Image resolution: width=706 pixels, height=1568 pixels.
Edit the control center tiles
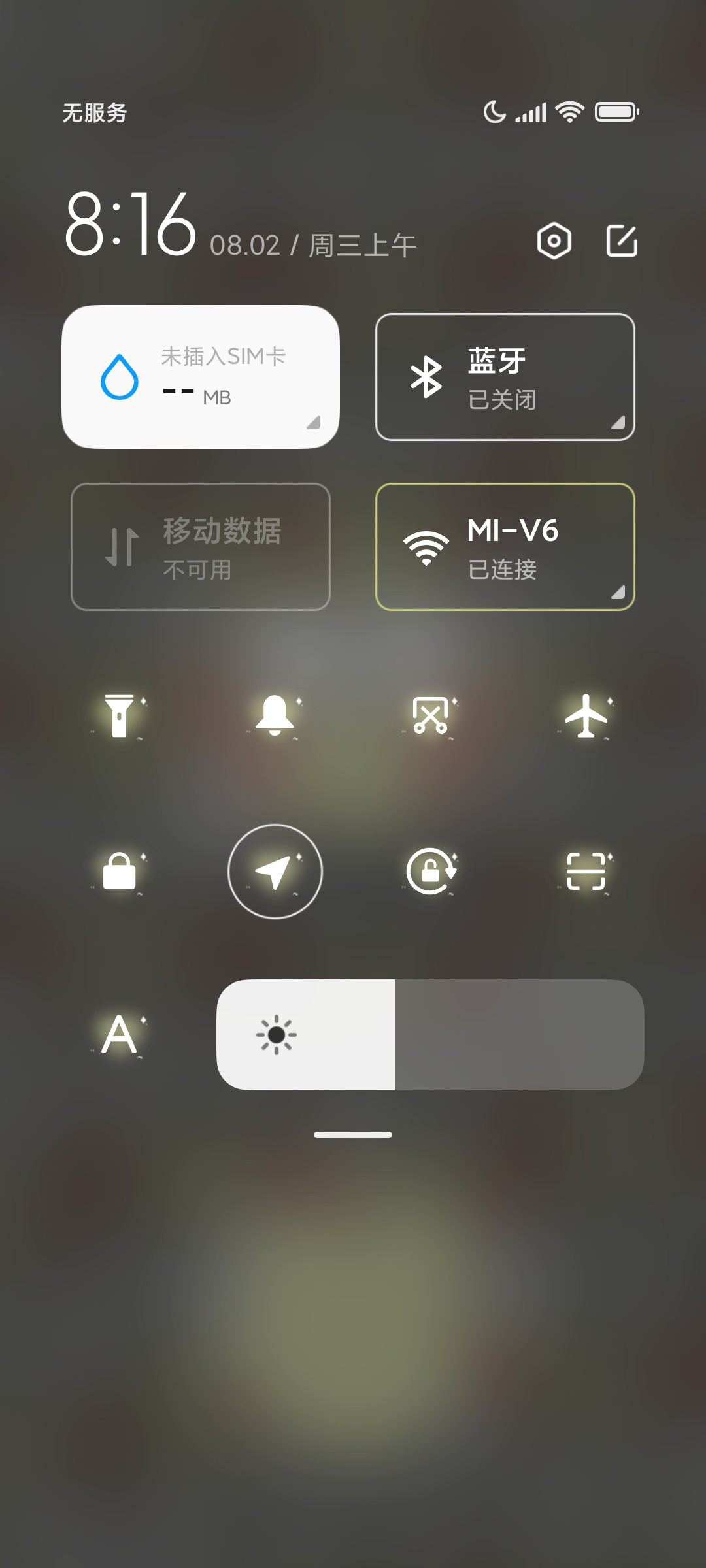(x=622, y=241)
